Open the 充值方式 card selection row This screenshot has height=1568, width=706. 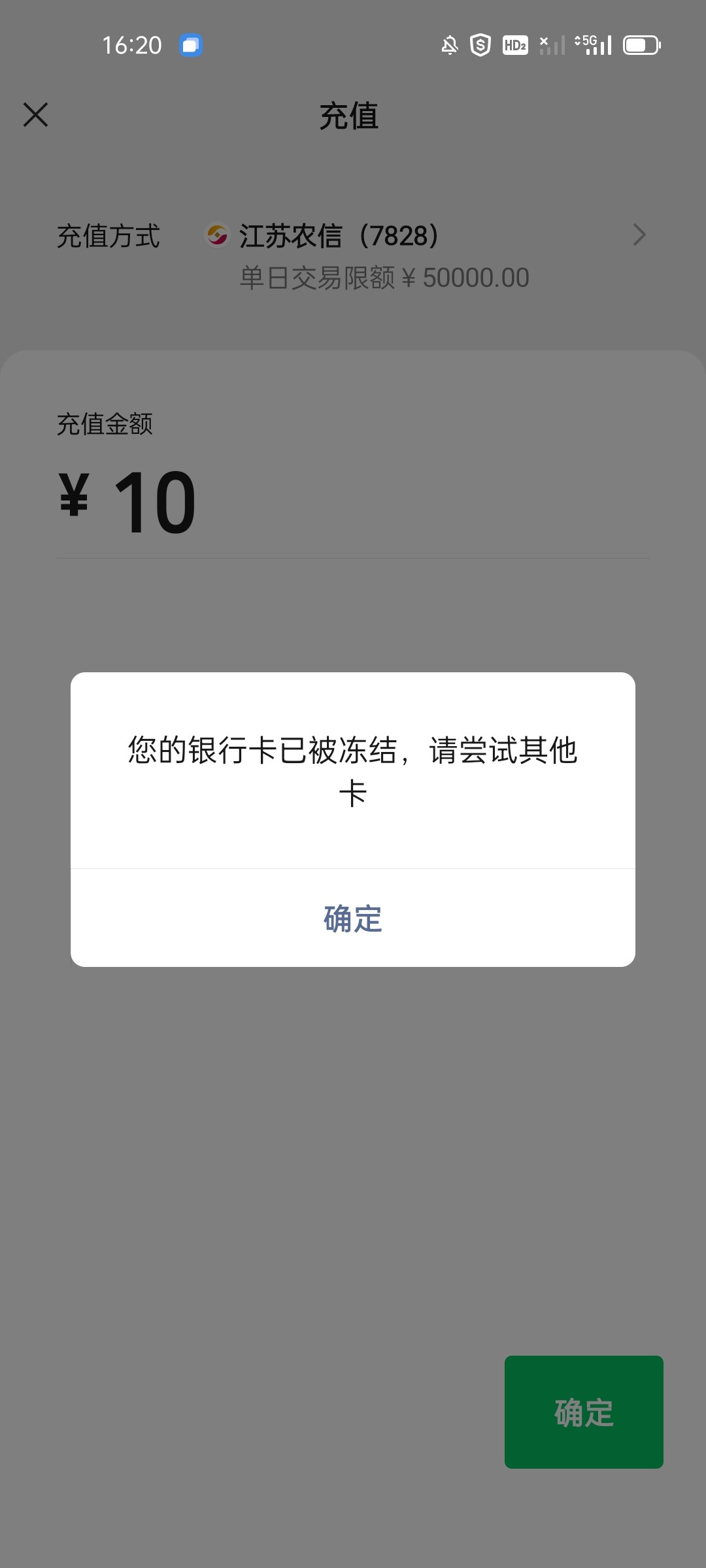coord(353,235)
